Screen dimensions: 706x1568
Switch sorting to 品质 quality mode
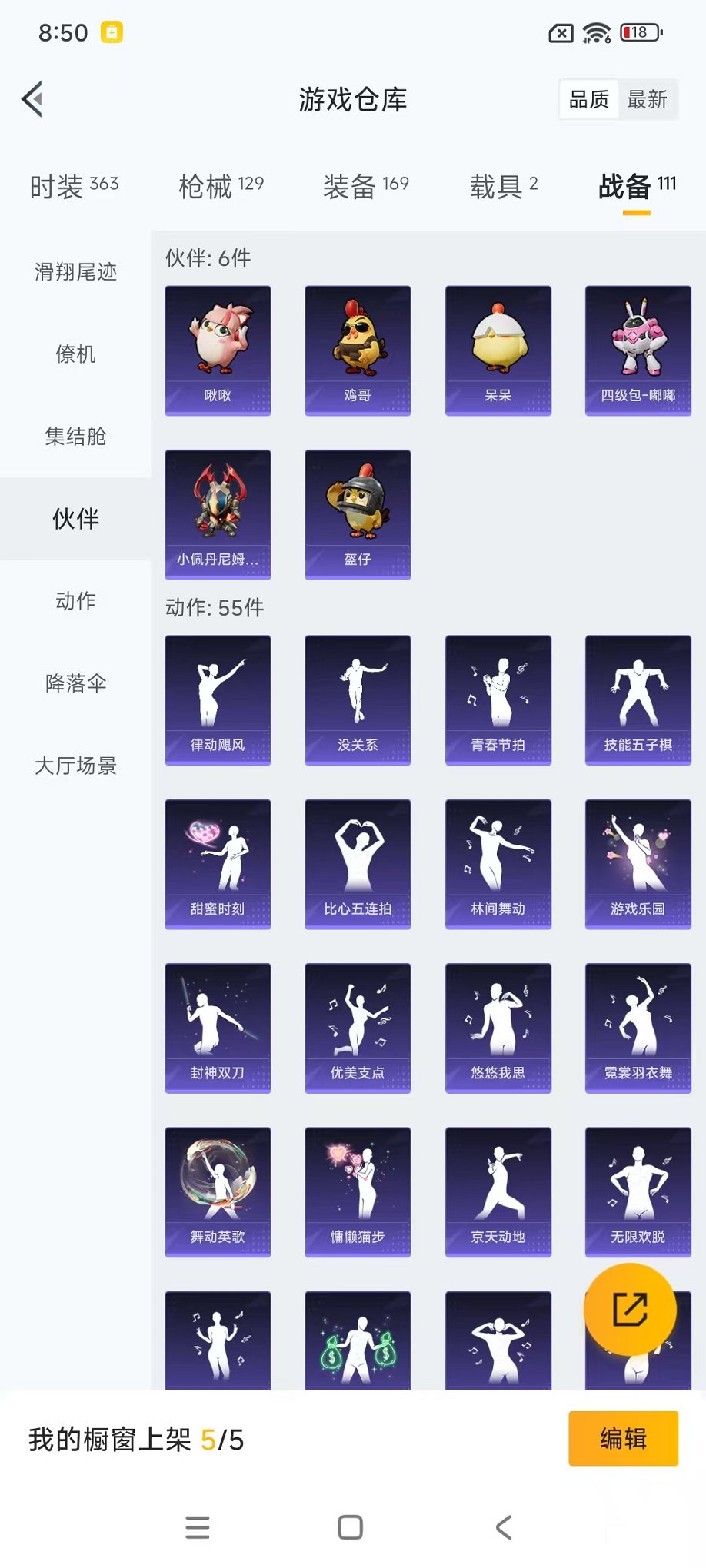pyautogui.click(x=589, y=98)
